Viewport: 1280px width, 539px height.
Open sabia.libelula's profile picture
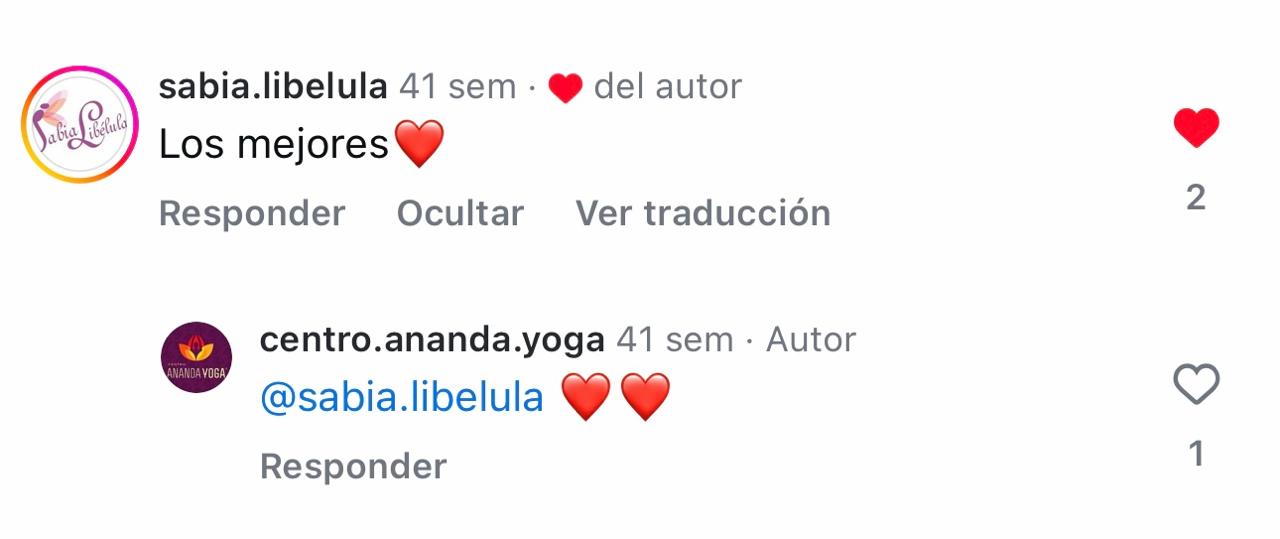point(80,124)
